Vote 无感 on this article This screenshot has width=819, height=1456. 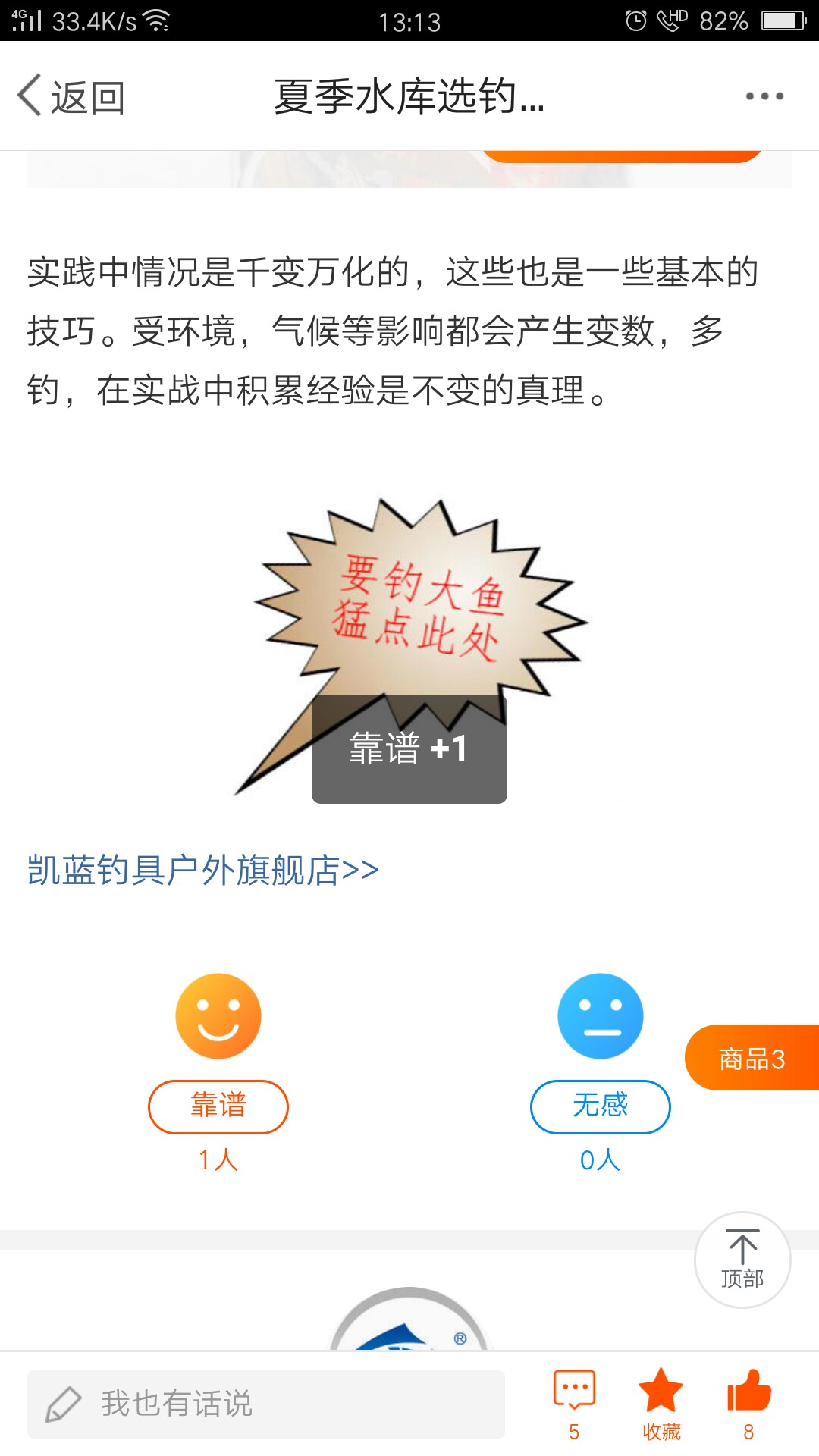[600, 1106]
